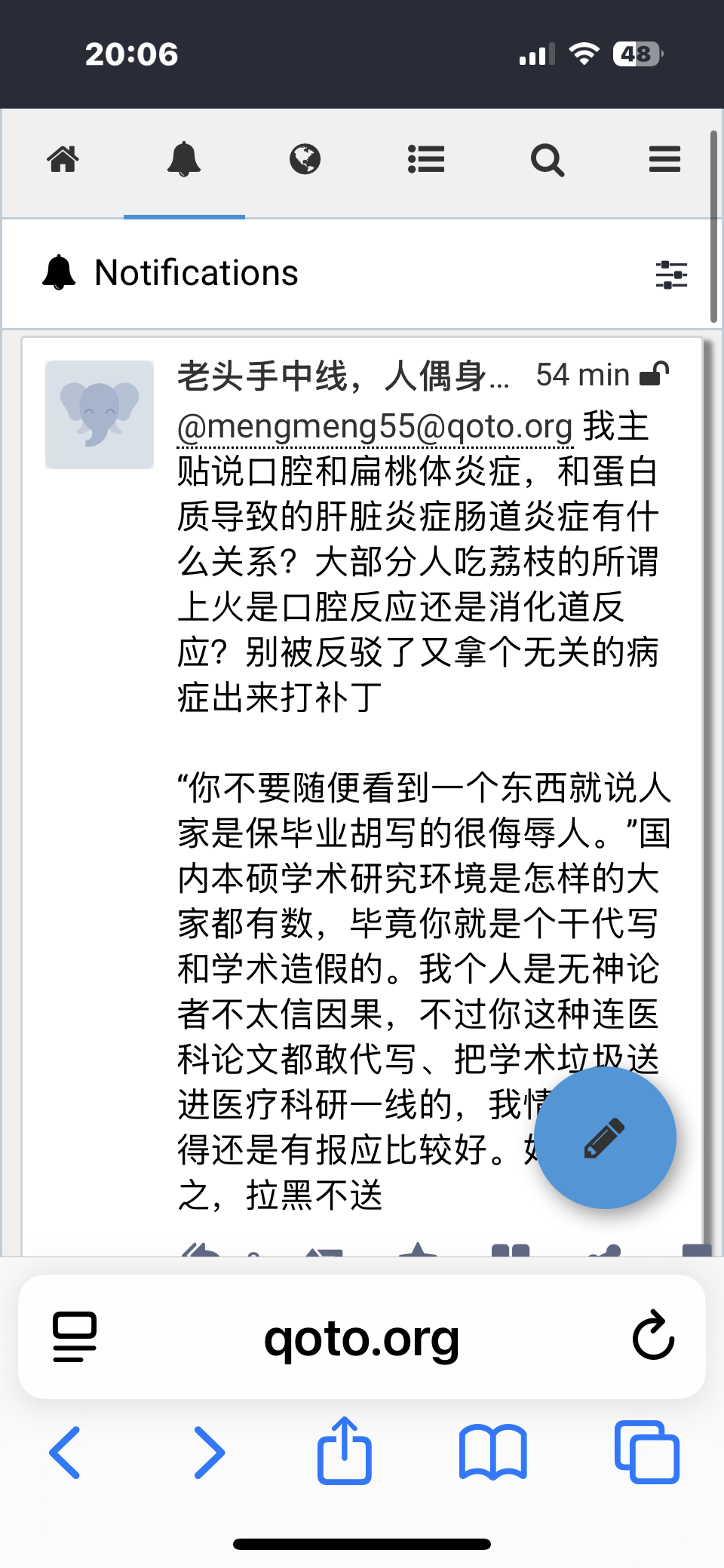Open the notifications bell tab
This screenshot has width=724, height=1568.
tap(184, 159)
